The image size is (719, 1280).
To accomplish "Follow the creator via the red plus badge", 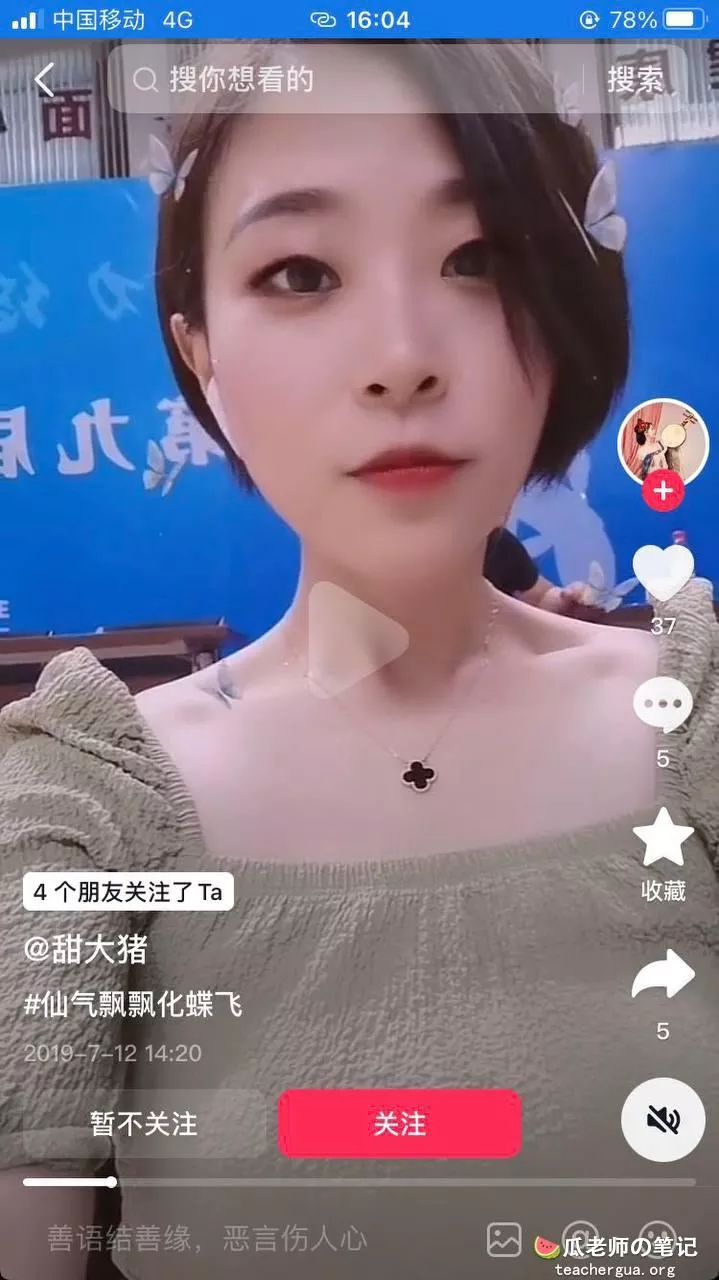I will [x=663, y=491].
